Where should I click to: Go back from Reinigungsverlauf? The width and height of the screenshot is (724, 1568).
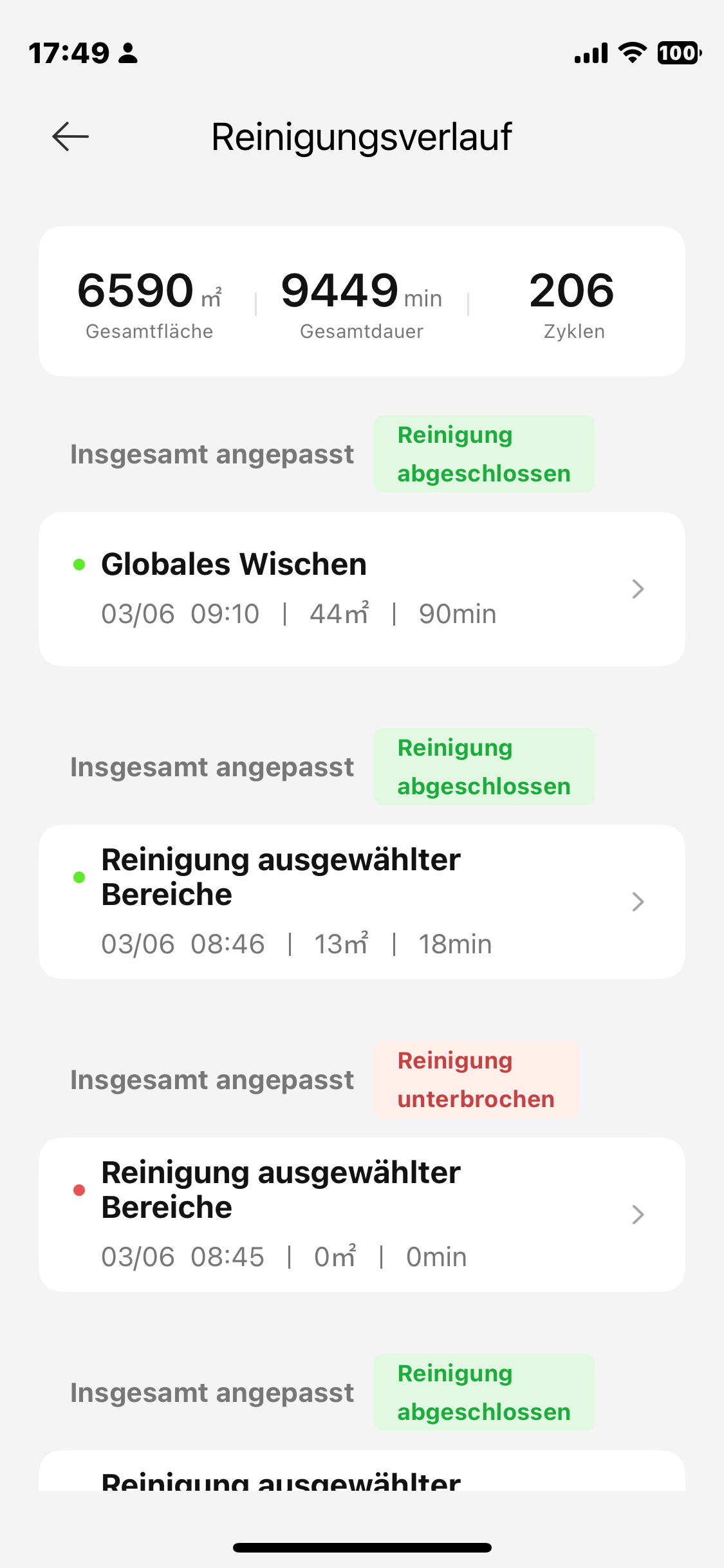[x=70, y=136]
